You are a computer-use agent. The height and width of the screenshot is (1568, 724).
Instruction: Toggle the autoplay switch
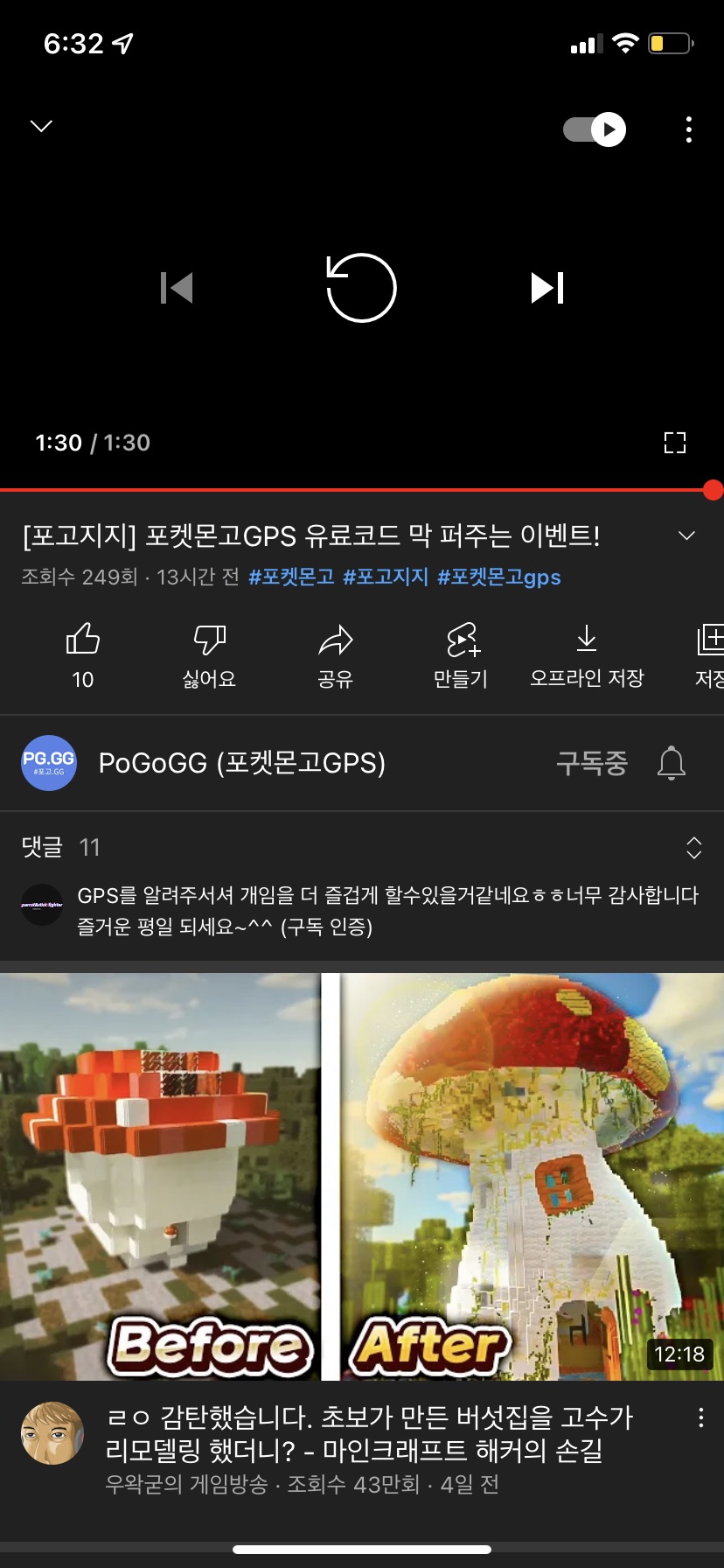595,129
